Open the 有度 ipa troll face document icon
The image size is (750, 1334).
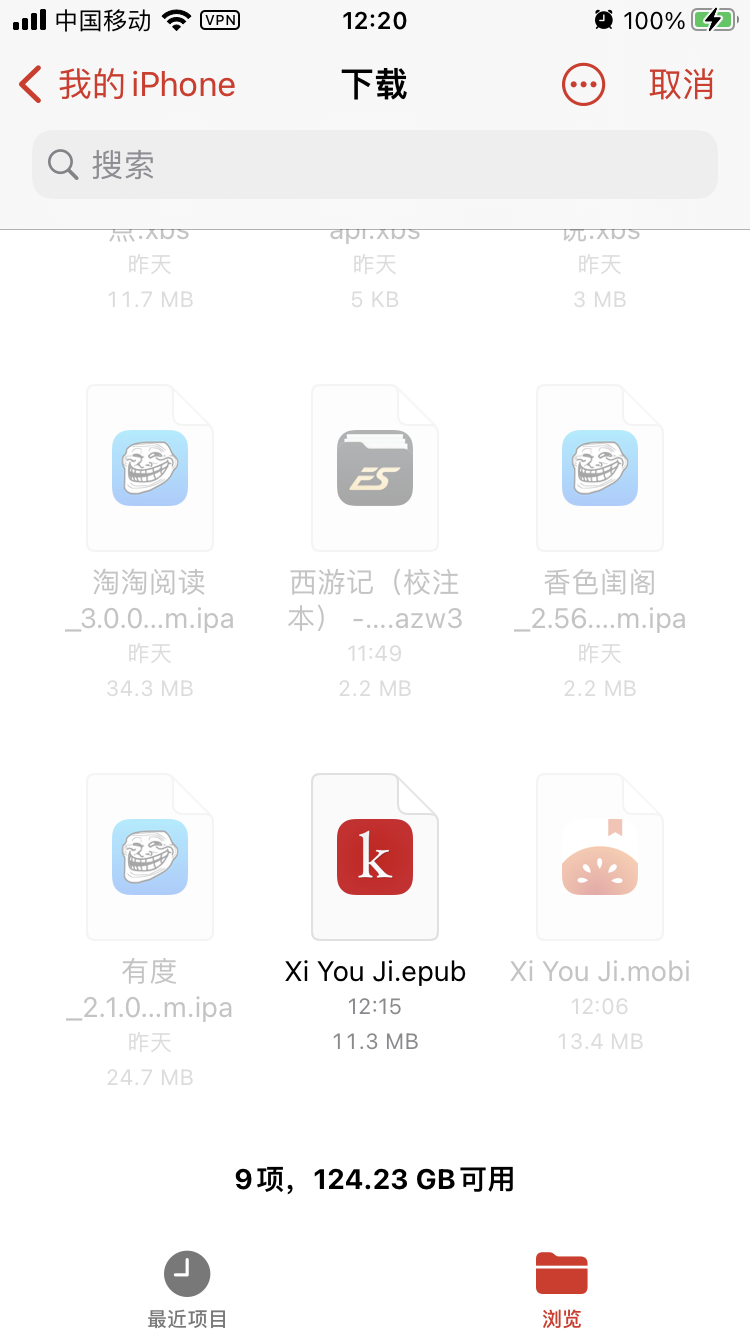point(149,856)
